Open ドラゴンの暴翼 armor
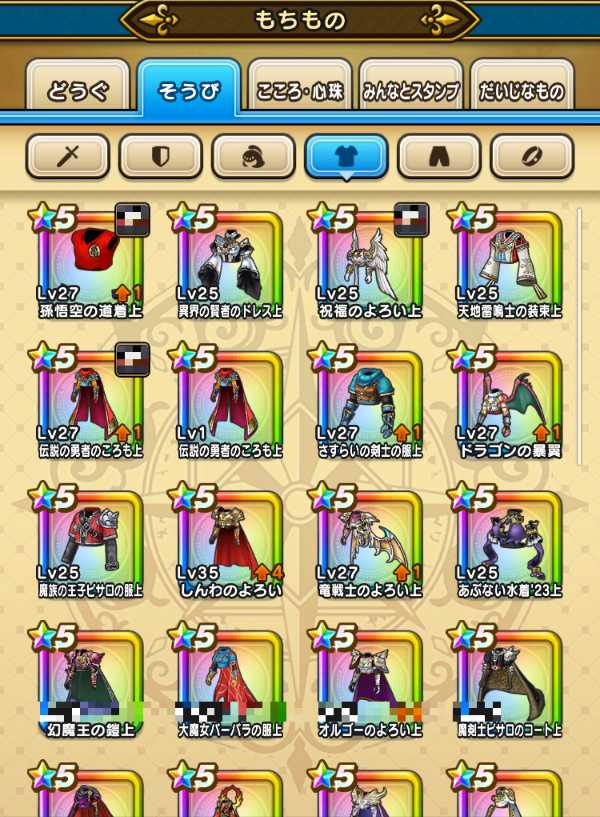Image resolution: width=600 pixels, height=817 pixels. click(510, 404)
